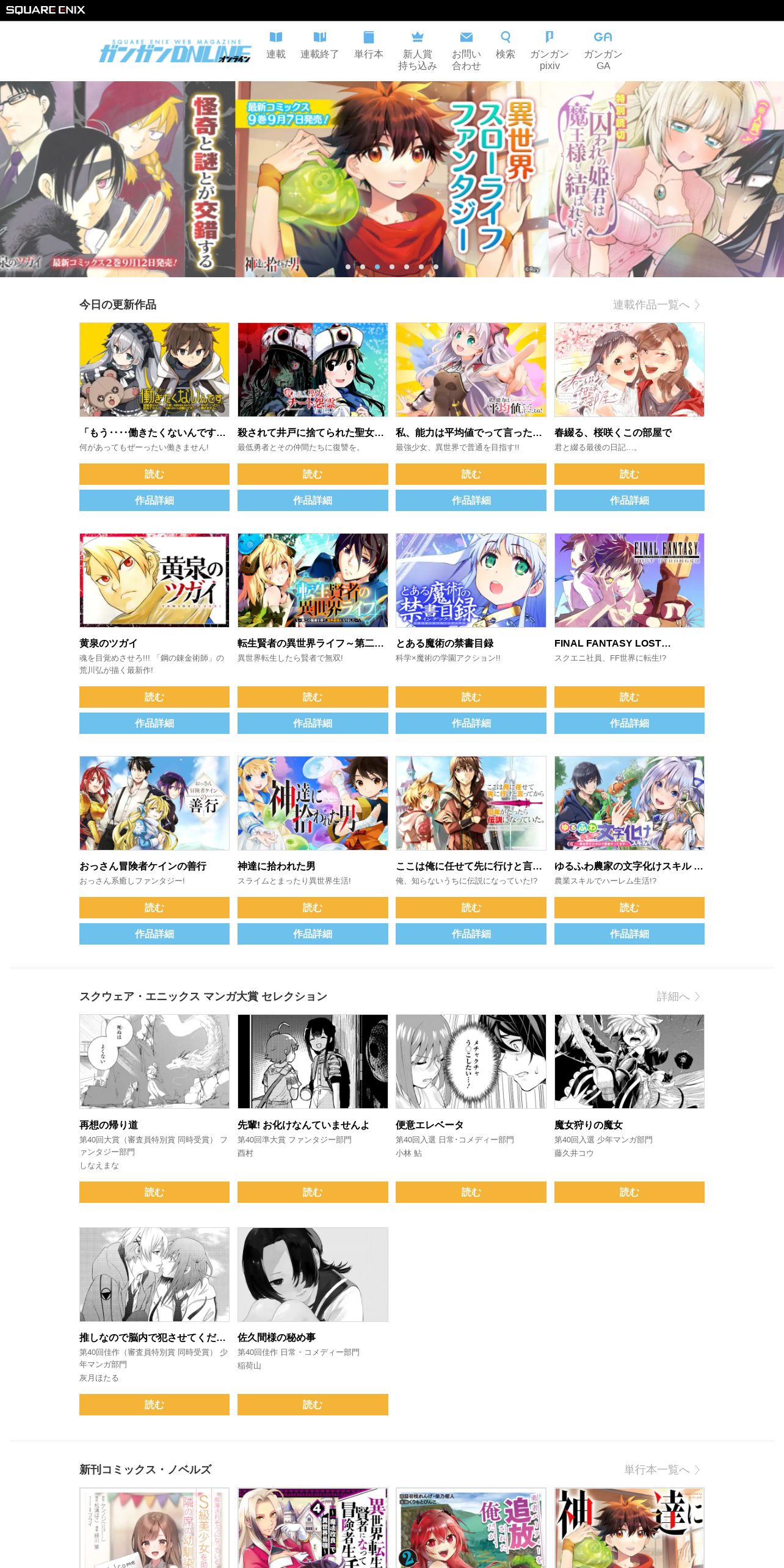Open 作品詳細 for 神達に拾われた男
Viewport: 784px width, 1568px height.
point(312,934)
